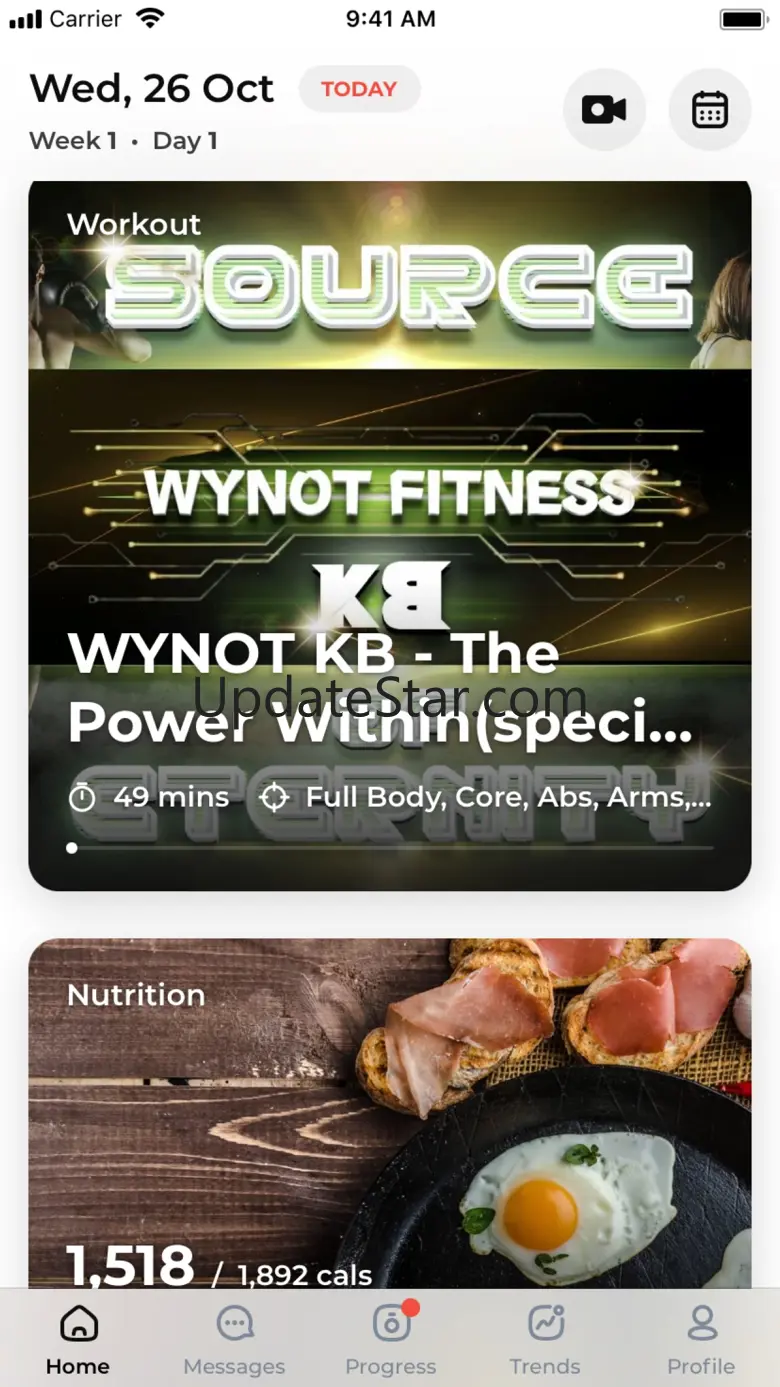Open the Nutrition card
The image size is (780, 1387).
390,1110
